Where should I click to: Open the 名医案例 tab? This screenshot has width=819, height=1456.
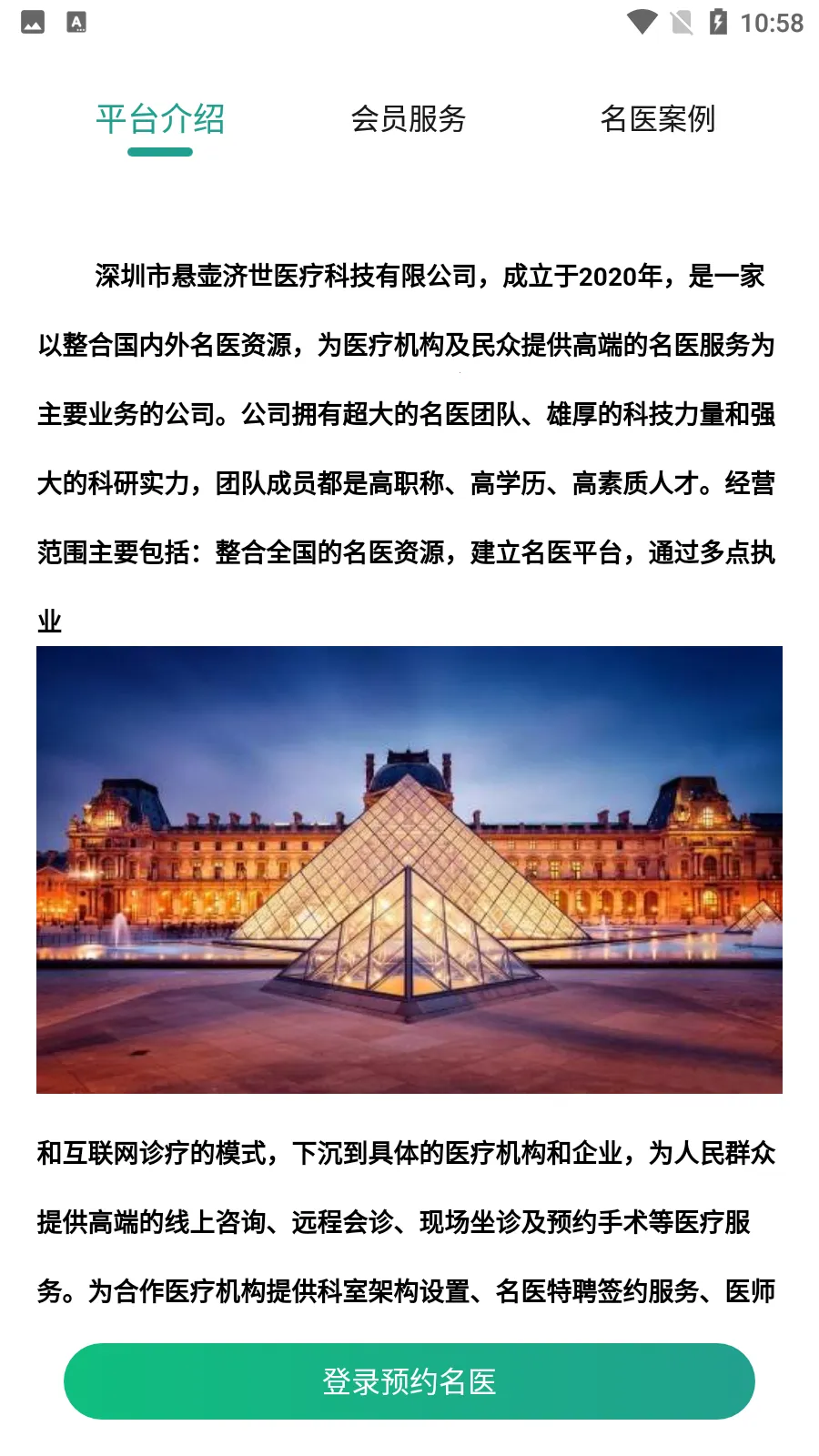point(657,119)
